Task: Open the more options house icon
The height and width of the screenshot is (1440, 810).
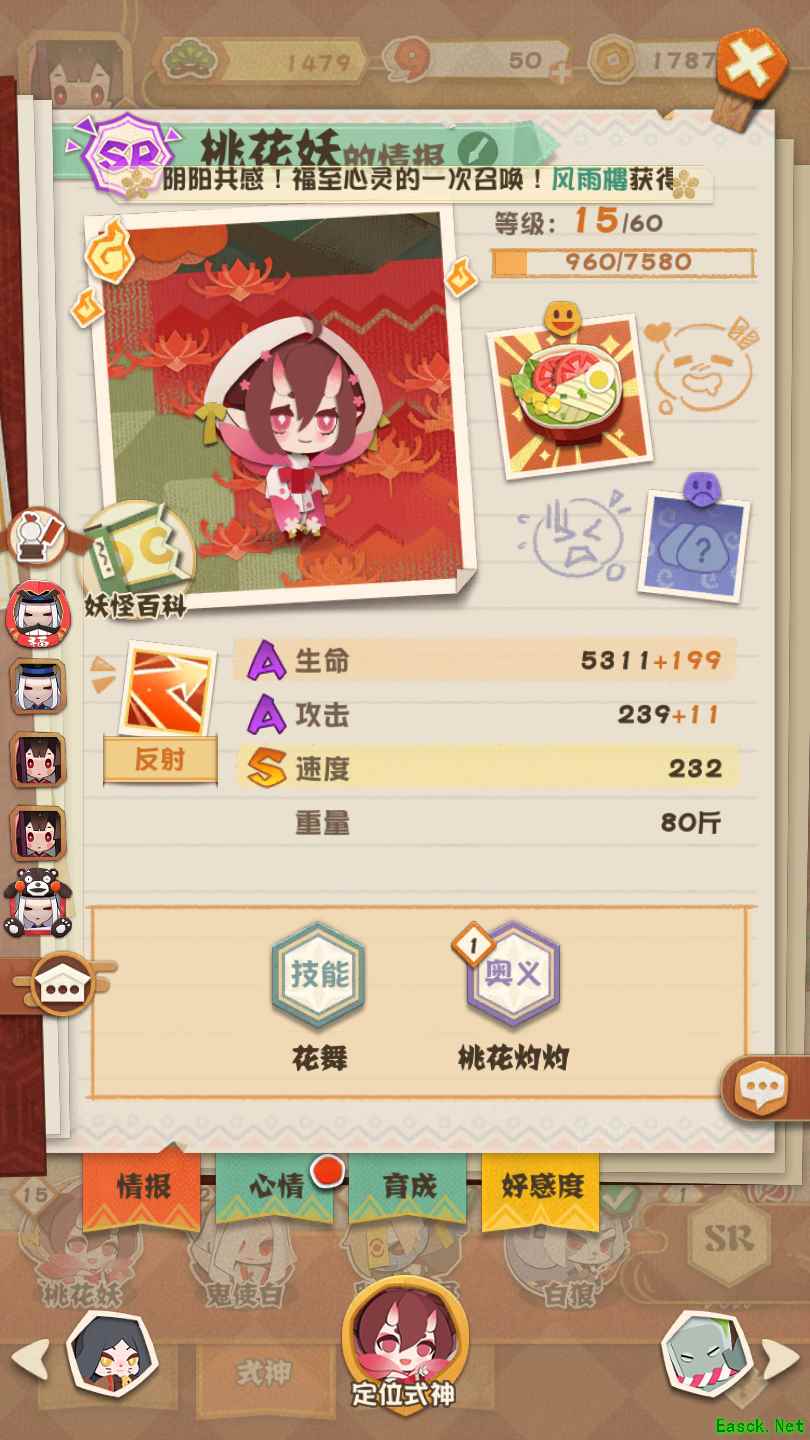Action: pyautogui.click(x=64, y=983)
